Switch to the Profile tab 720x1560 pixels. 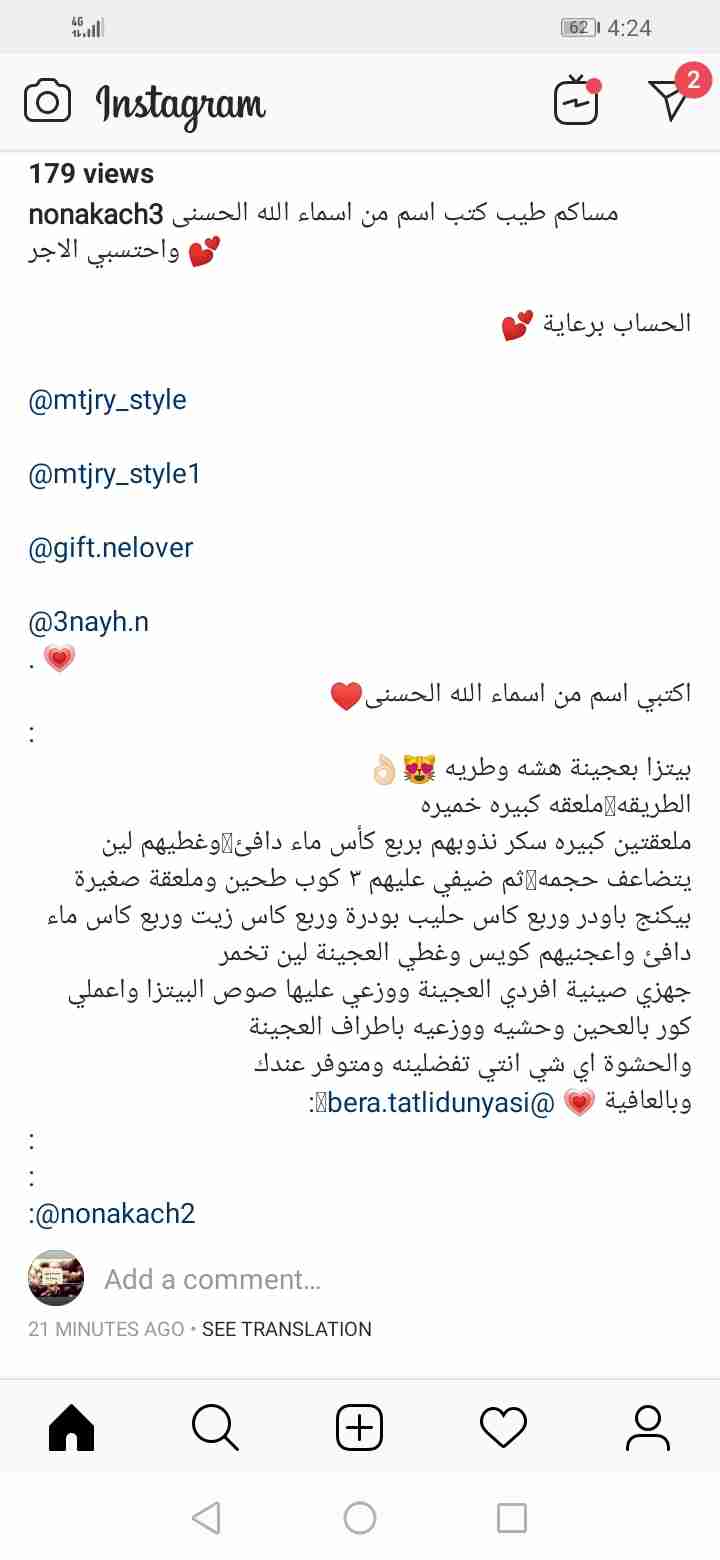647,1427
